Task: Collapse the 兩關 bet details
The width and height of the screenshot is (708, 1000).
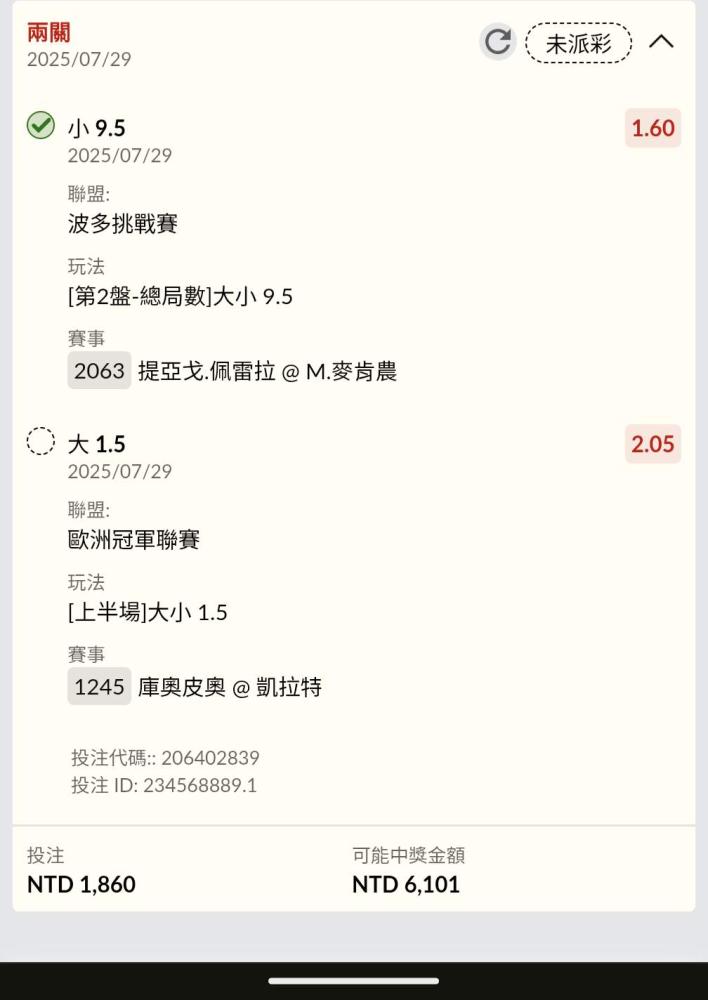Action: pyautogui.click(x=661, y=42)
